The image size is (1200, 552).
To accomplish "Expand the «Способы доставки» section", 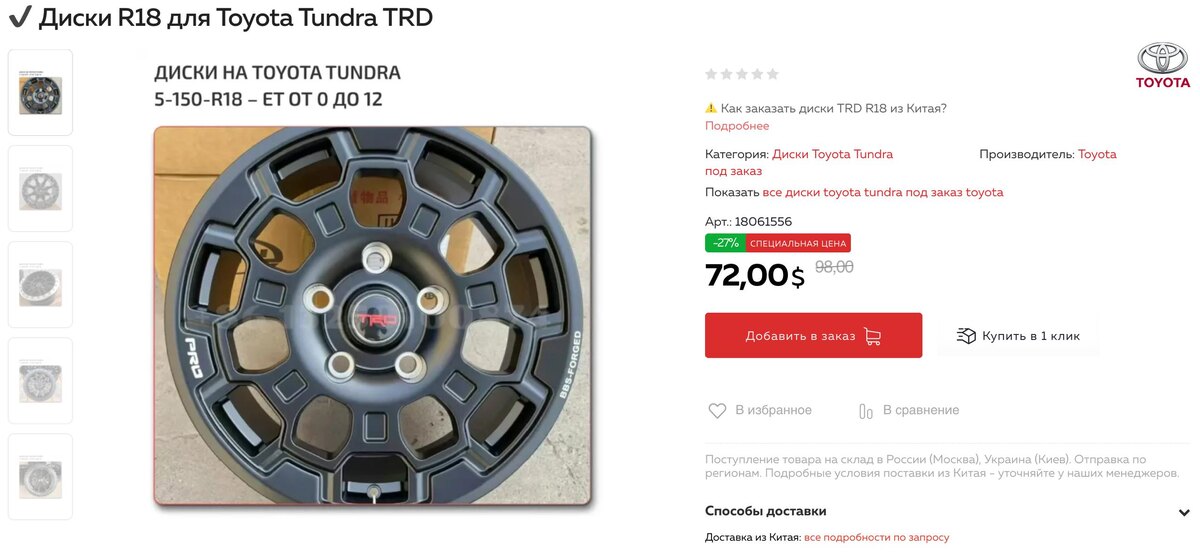I will point(1184,512).
